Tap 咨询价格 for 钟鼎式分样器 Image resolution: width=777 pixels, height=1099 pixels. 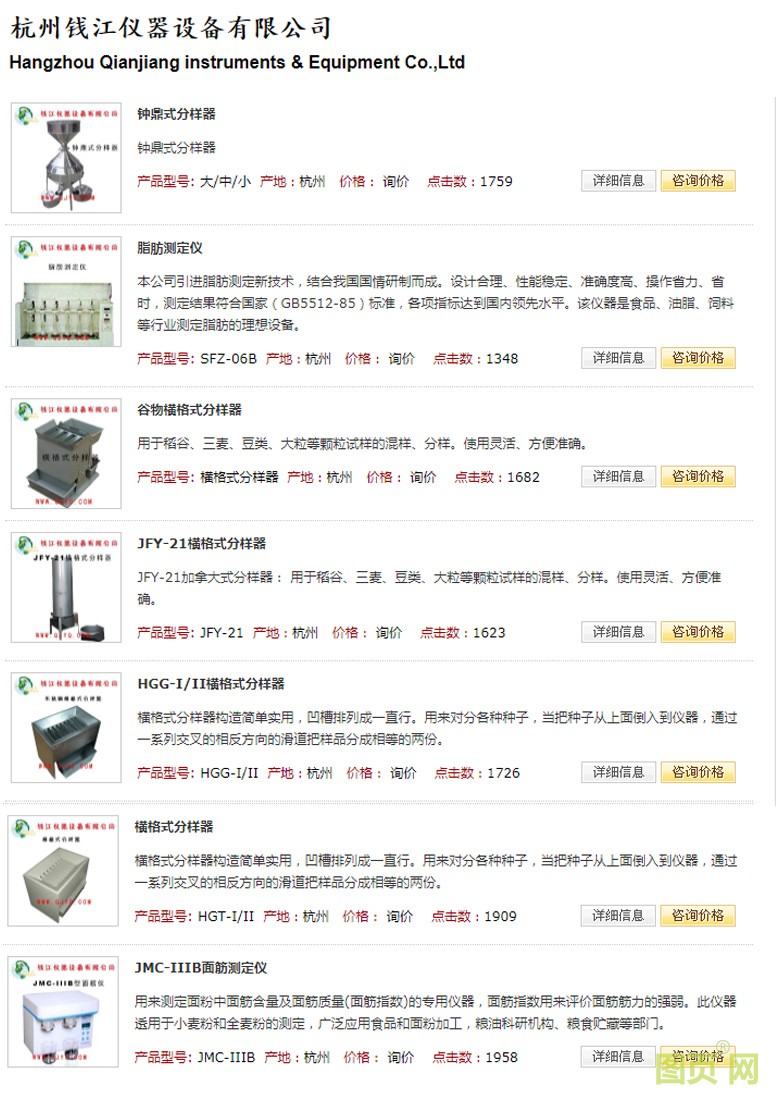point(697,181)
